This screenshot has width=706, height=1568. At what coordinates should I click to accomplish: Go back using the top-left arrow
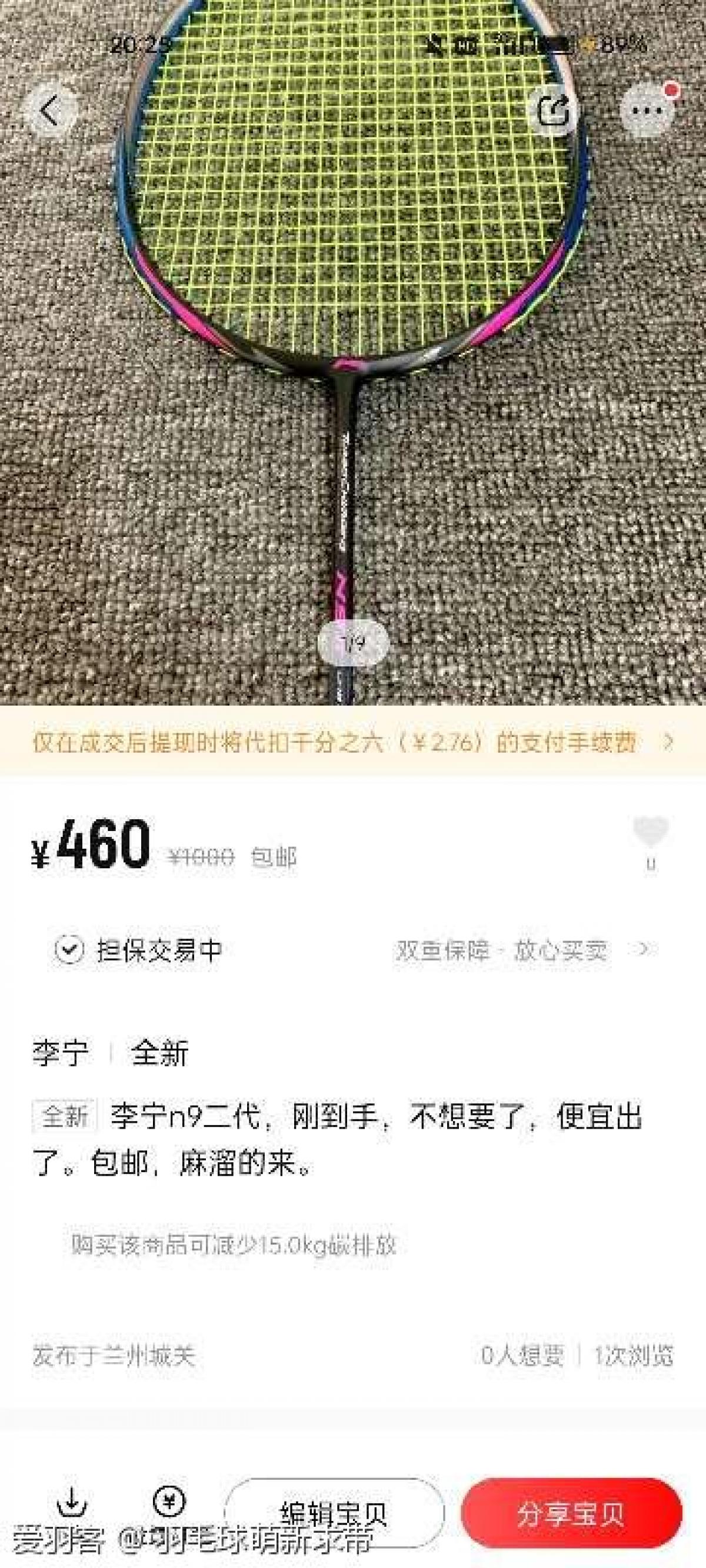pos(51,111)
